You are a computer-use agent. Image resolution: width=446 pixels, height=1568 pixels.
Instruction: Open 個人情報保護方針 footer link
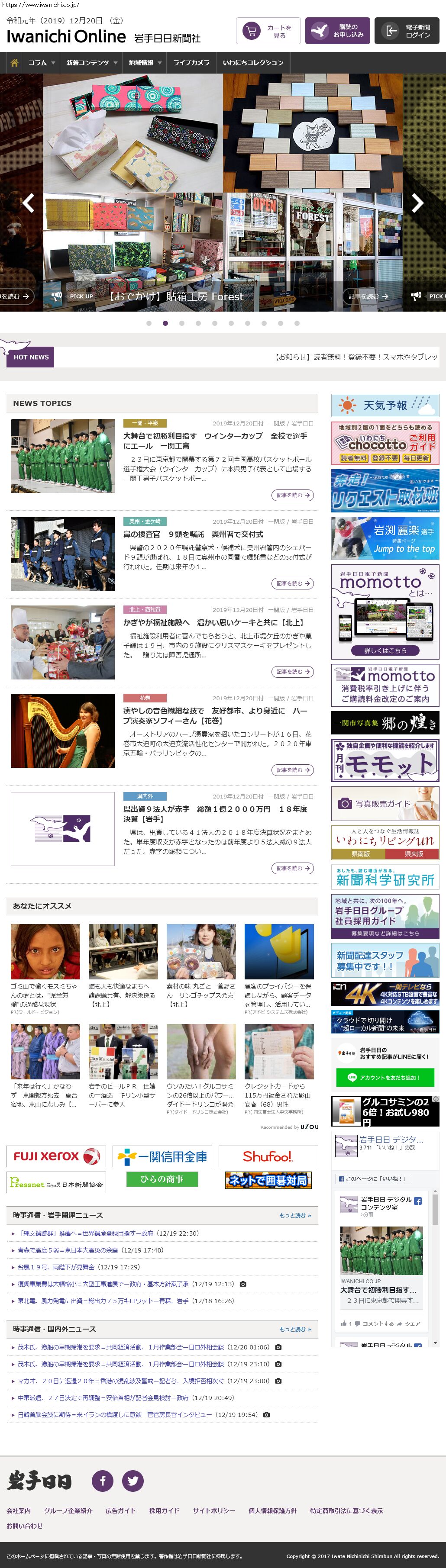coord(272,1510)
